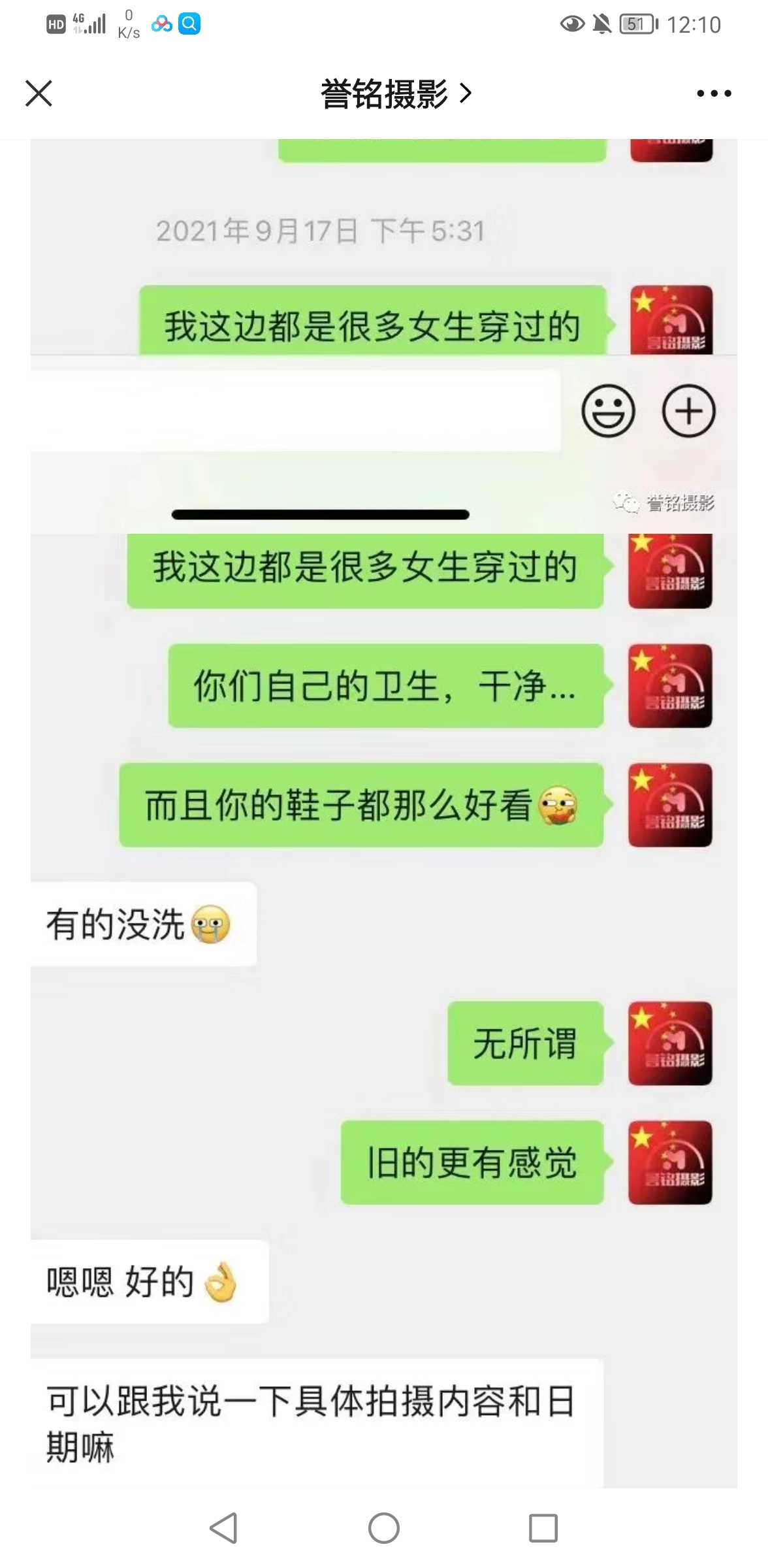Viewport: 768px width, 1568px height.
Task: Open attachment options with plus icon
Action: click(x=688, y=411)
